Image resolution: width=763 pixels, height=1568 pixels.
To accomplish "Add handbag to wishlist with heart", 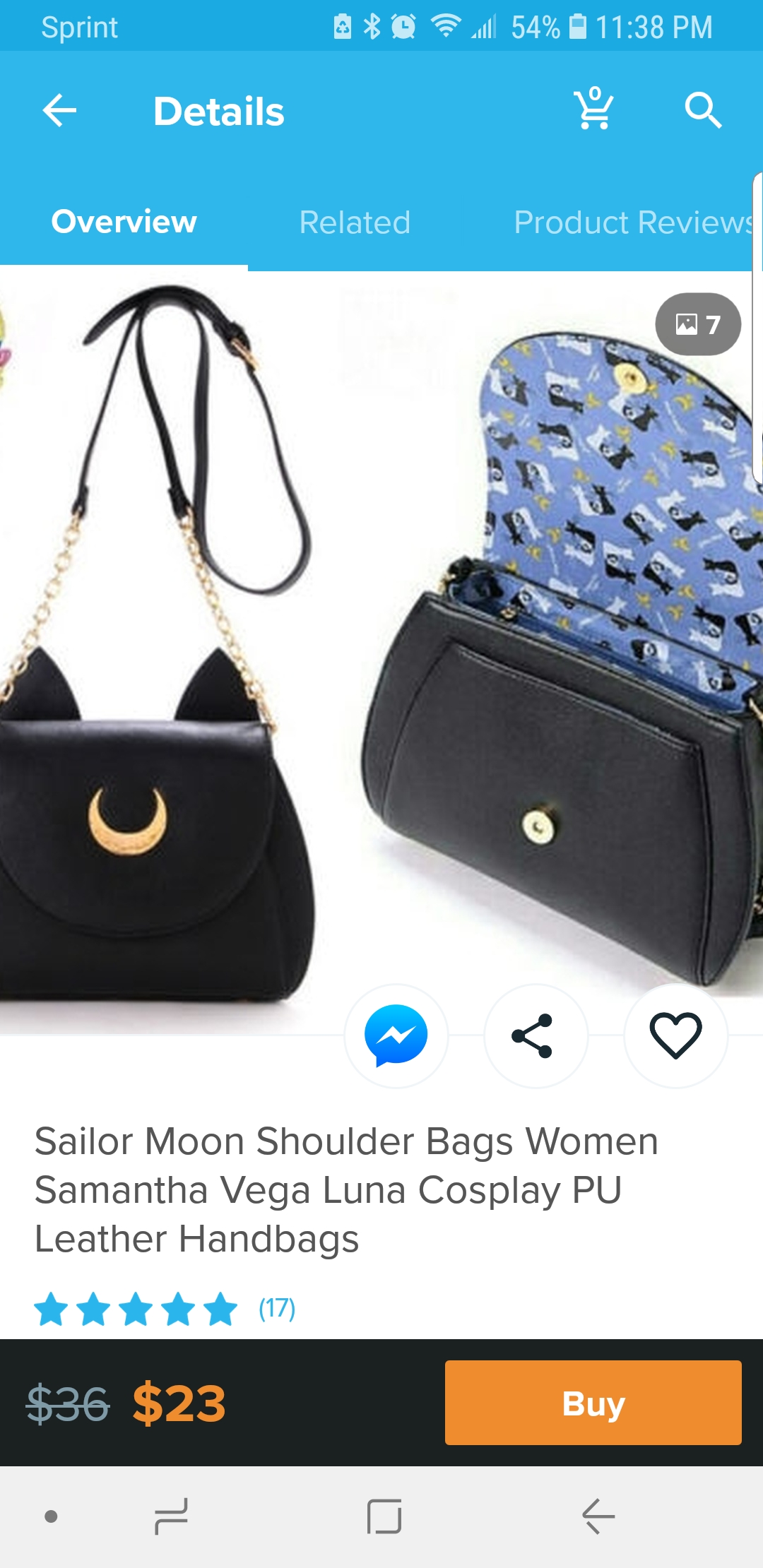I will (675, 1035).
